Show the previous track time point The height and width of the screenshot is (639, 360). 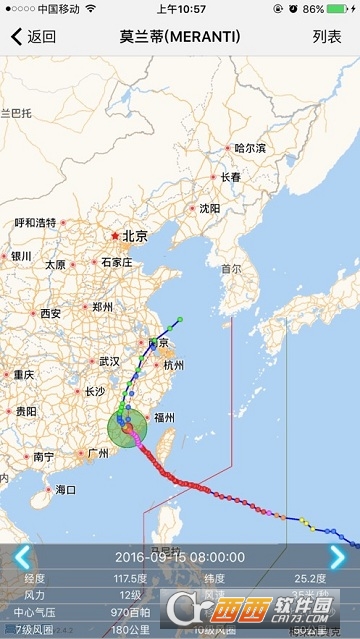click(x=22, y=557)
